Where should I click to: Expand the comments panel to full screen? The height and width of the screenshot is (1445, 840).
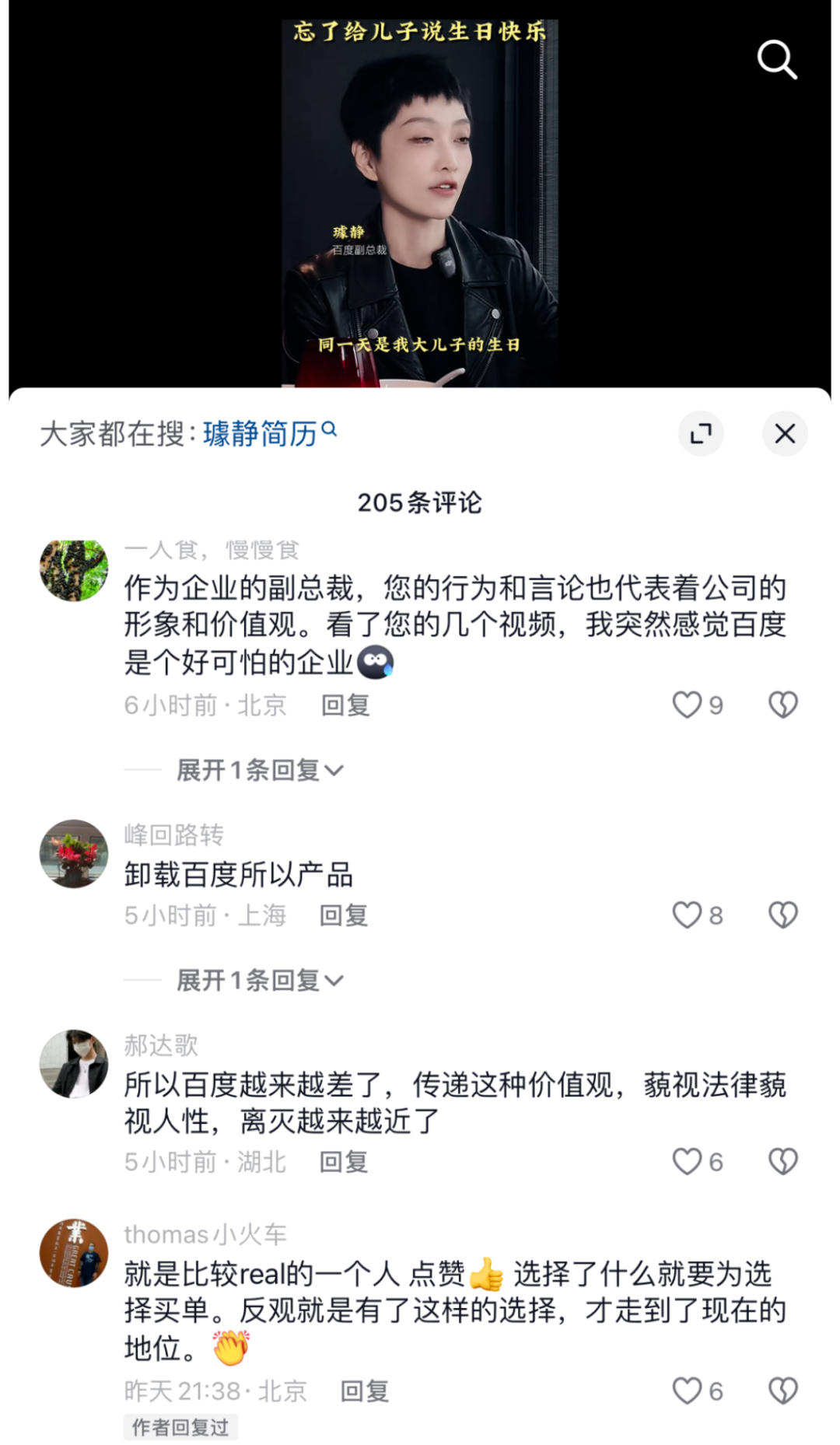tap(701, 434)
